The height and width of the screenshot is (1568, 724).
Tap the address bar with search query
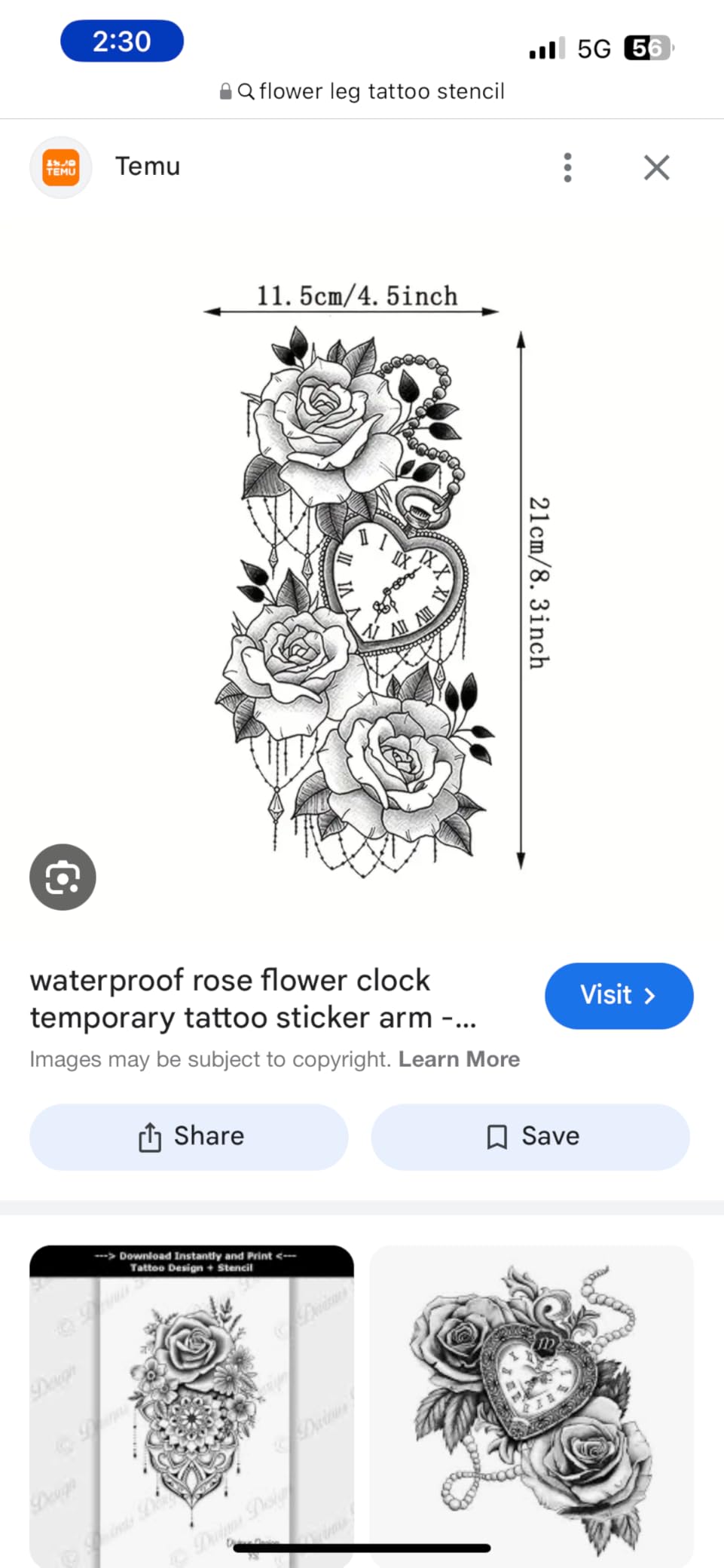click(362, 91)
